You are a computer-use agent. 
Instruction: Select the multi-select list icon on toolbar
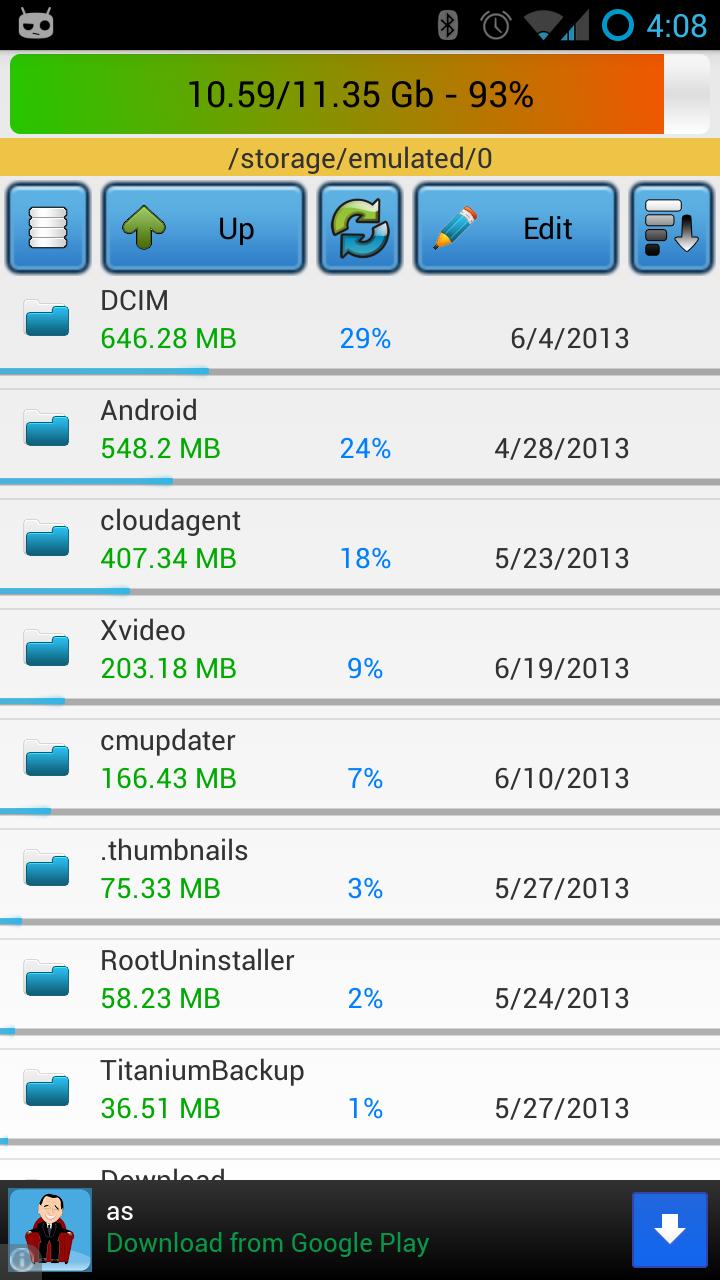point(48,227)
